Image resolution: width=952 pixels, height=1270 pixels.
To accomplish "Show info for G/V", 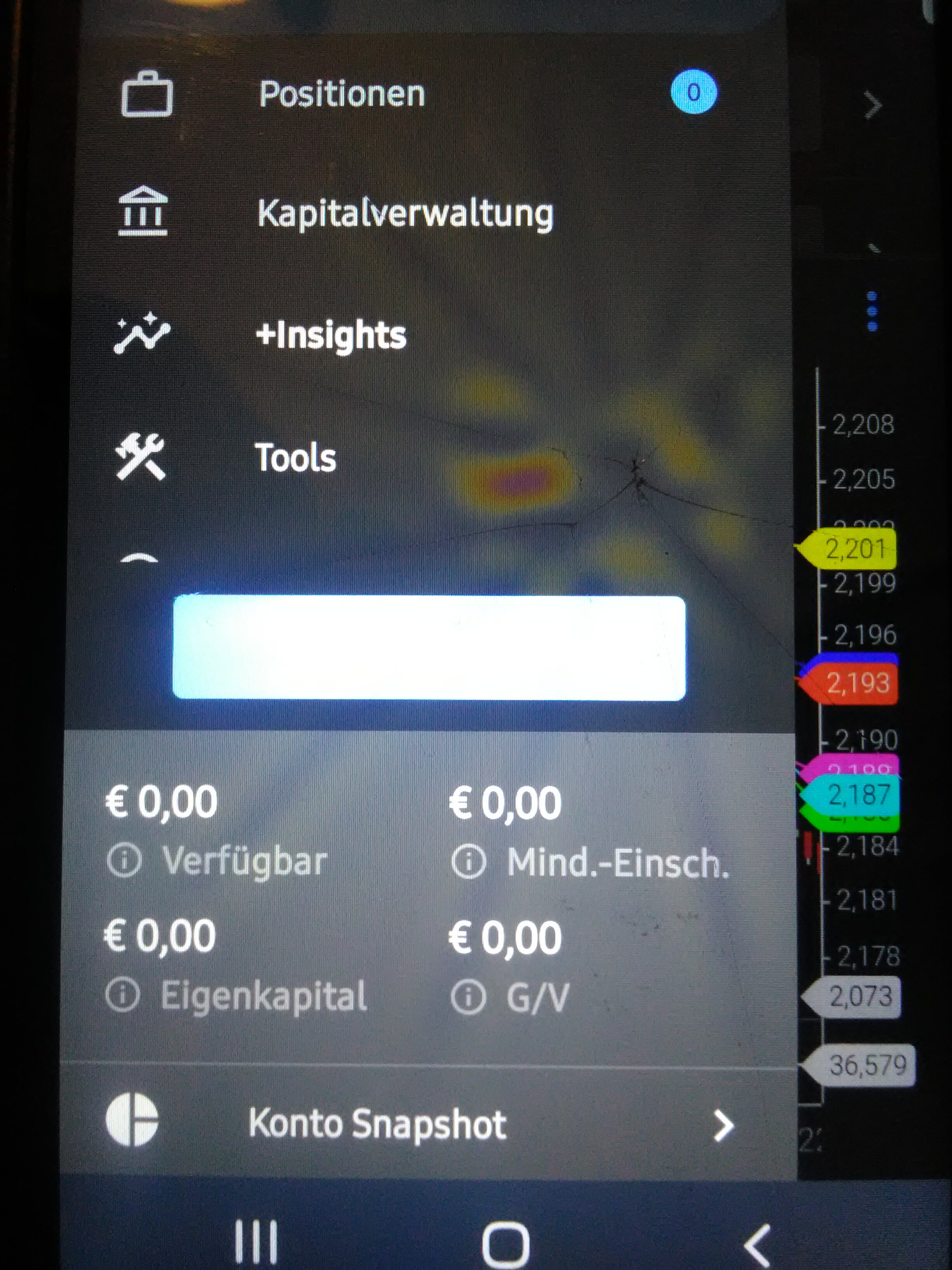I will click(x=468, y=997).
